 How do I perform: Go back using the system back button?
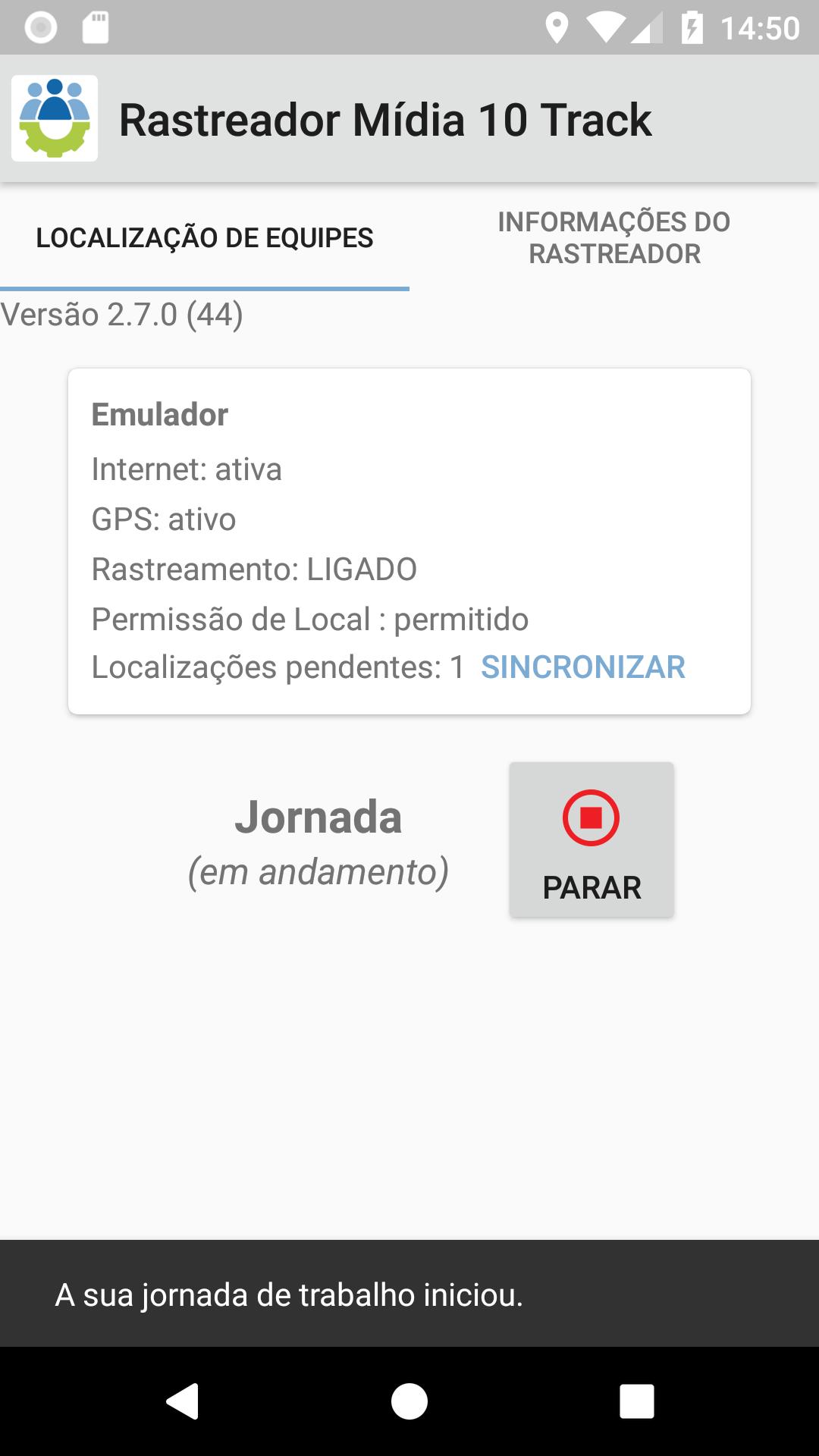click(182, 1401)
